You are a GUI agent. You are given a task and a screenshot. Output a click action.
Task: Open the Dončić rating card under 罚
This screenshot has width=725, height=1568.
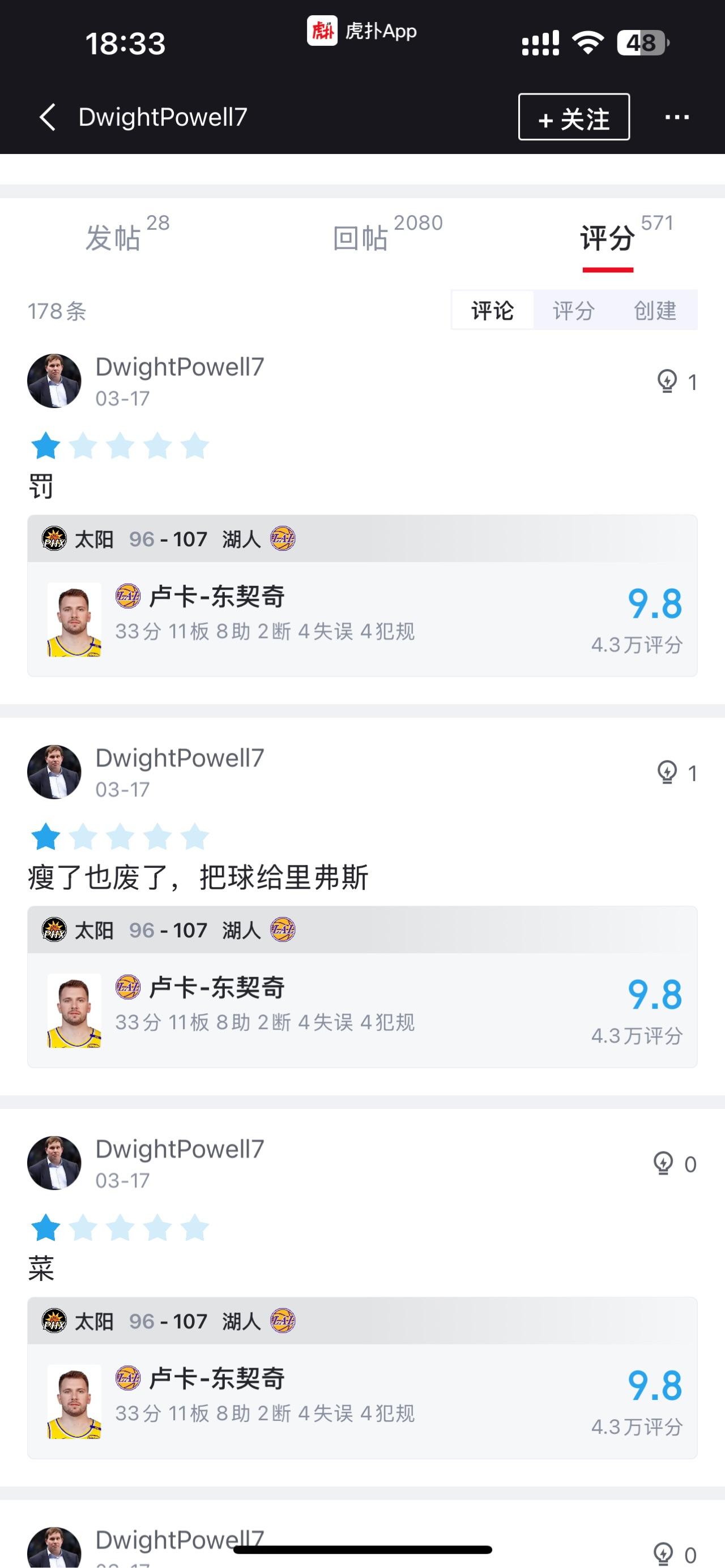click(x=362, y=619)
